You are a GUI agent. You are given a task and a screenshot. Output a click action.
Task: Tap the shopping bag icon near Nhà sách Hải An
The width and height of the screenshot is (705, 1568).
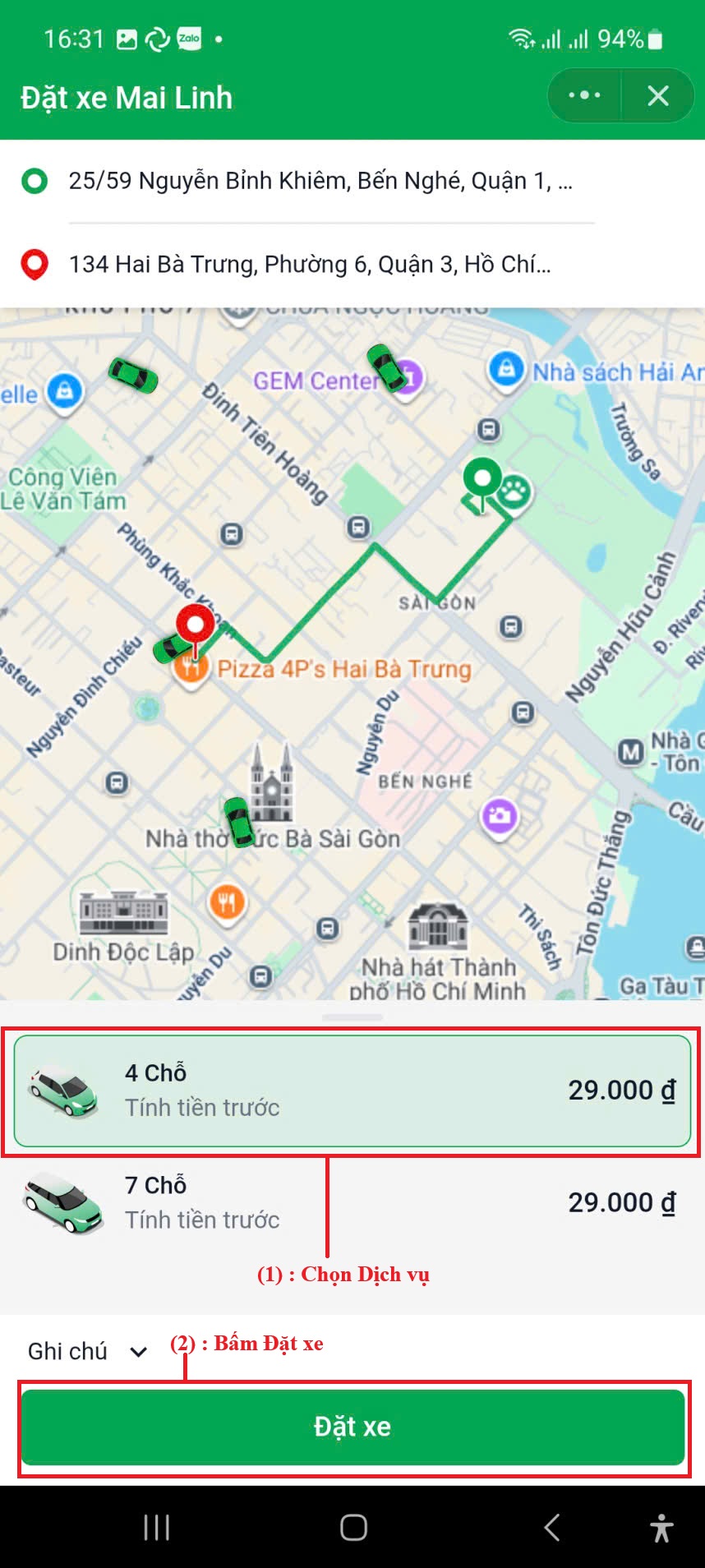508,369
